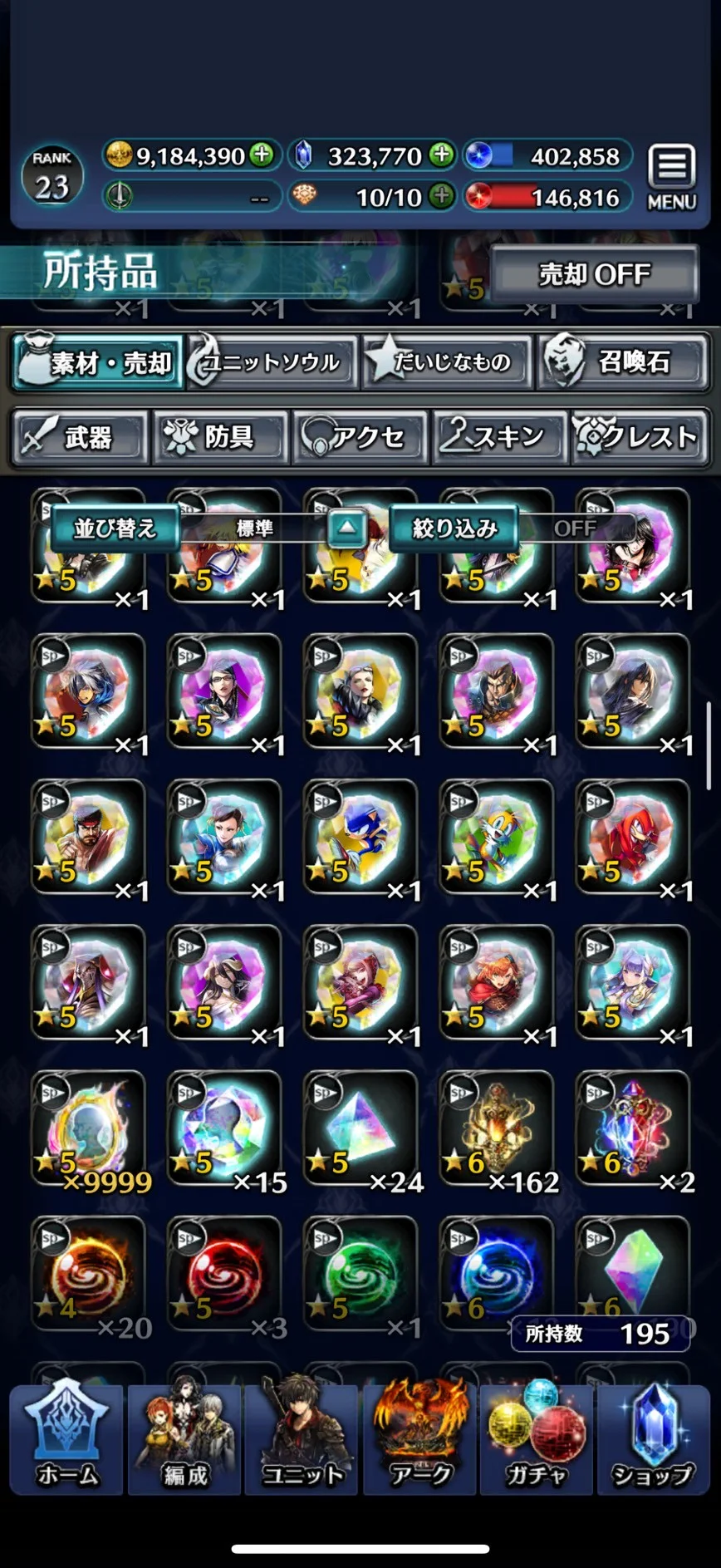Open the 絞り込み filter
The image size is (721, 1568).
tap(454, 528)
